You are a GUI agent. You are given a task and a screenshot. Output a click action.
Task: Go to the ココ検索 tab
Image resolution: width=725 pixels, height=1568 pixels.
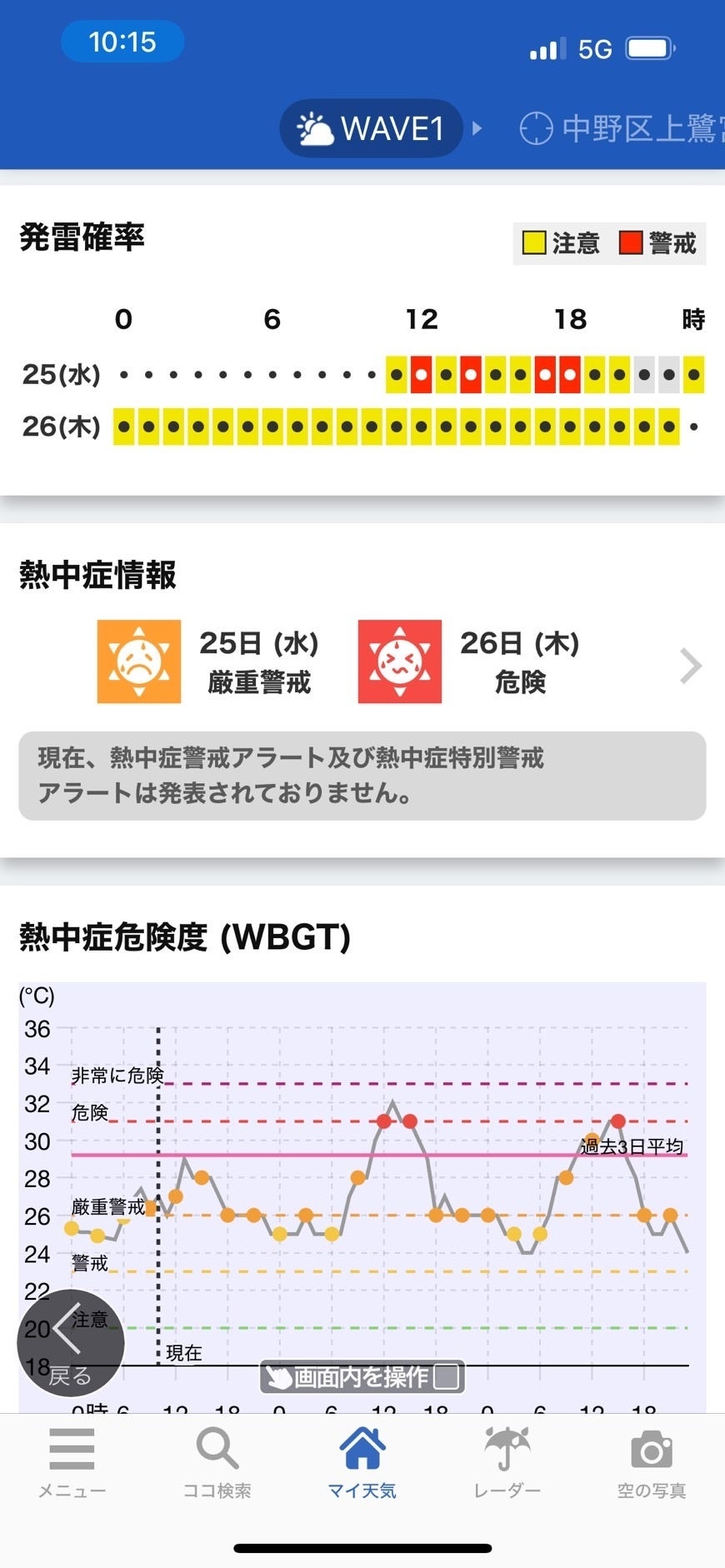click(217, 1463)
